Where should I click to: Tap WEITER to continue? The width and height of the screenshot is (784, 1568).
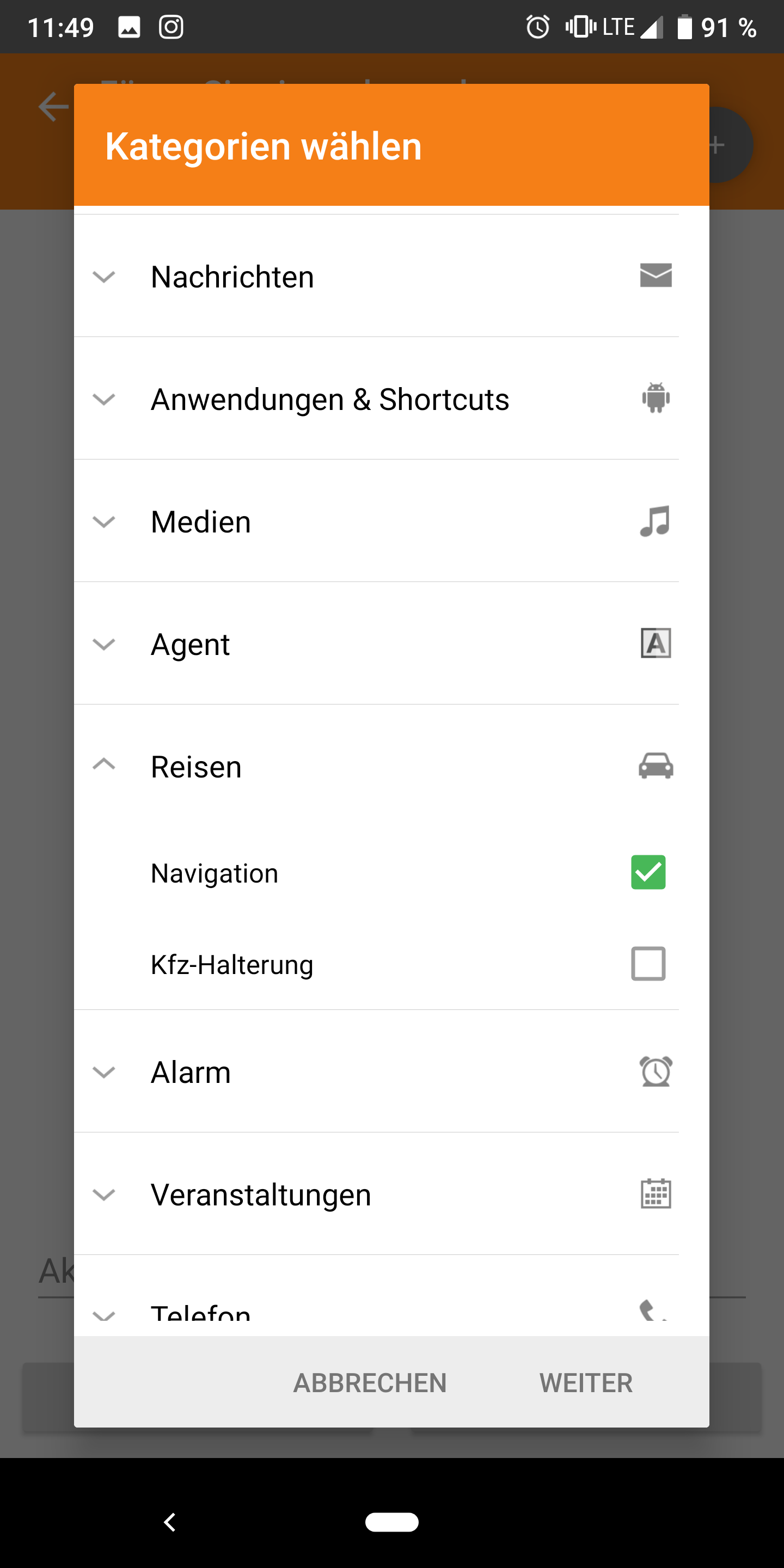coord(586,1383)
